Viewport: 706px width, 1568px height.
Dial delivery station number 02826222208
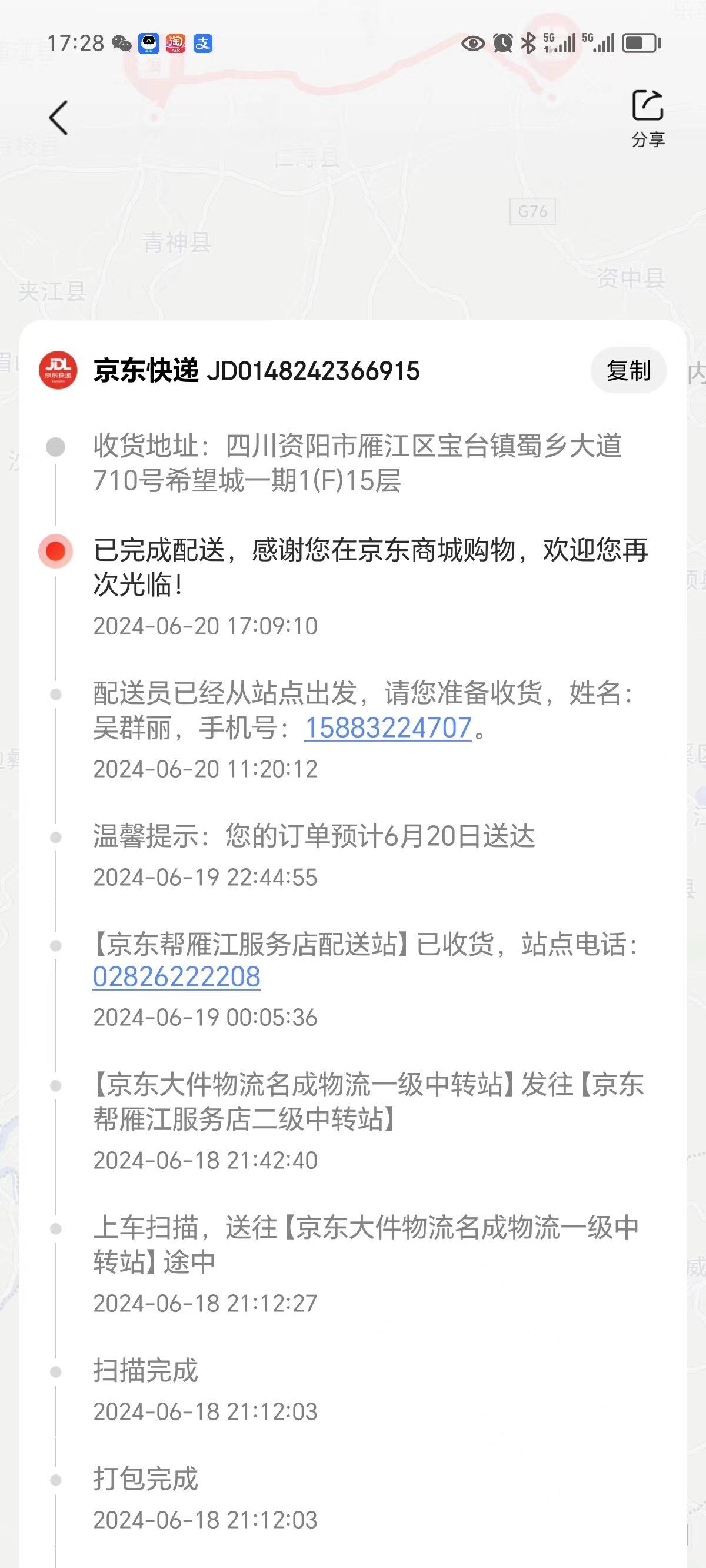176,977
